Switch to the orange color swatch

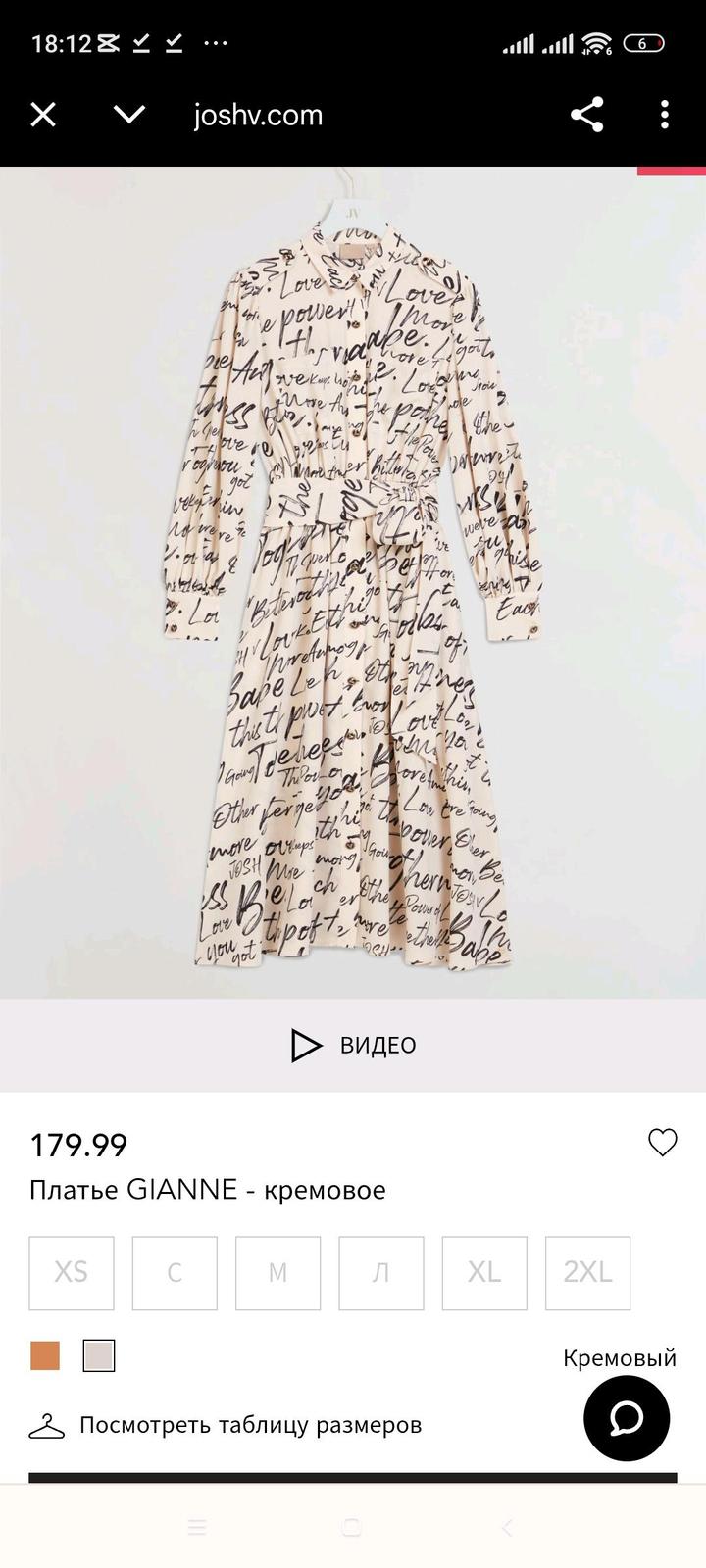click(x=45, y=1355)
